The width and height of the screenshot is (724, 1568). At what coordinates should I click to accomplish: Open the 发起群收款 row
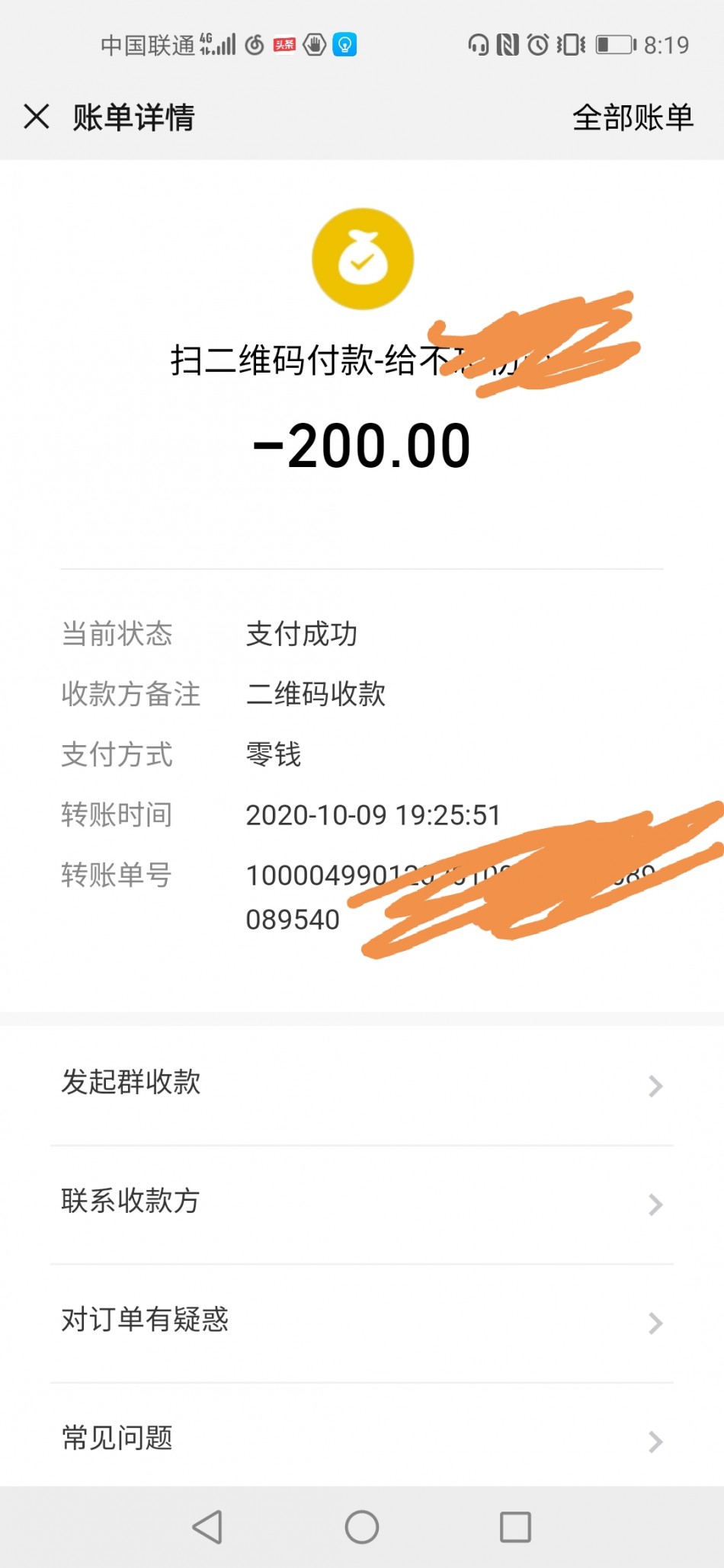coord(362,1085)
